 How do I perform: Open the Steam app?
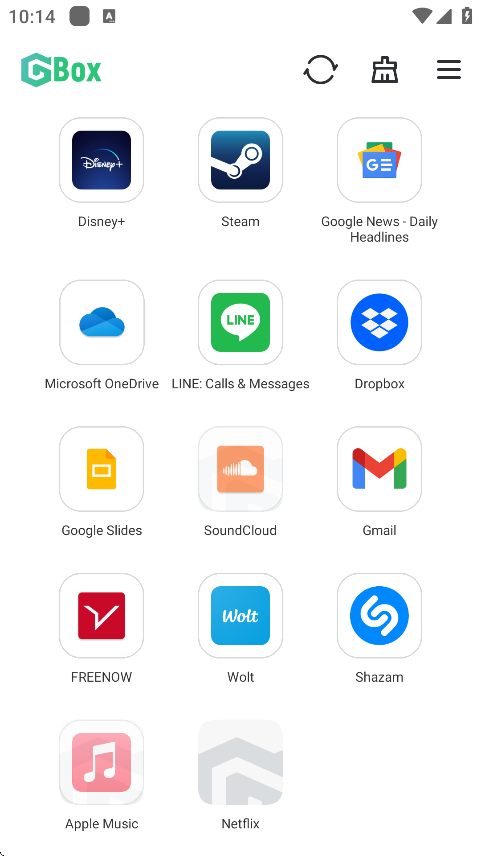click(x=240, y=160)
